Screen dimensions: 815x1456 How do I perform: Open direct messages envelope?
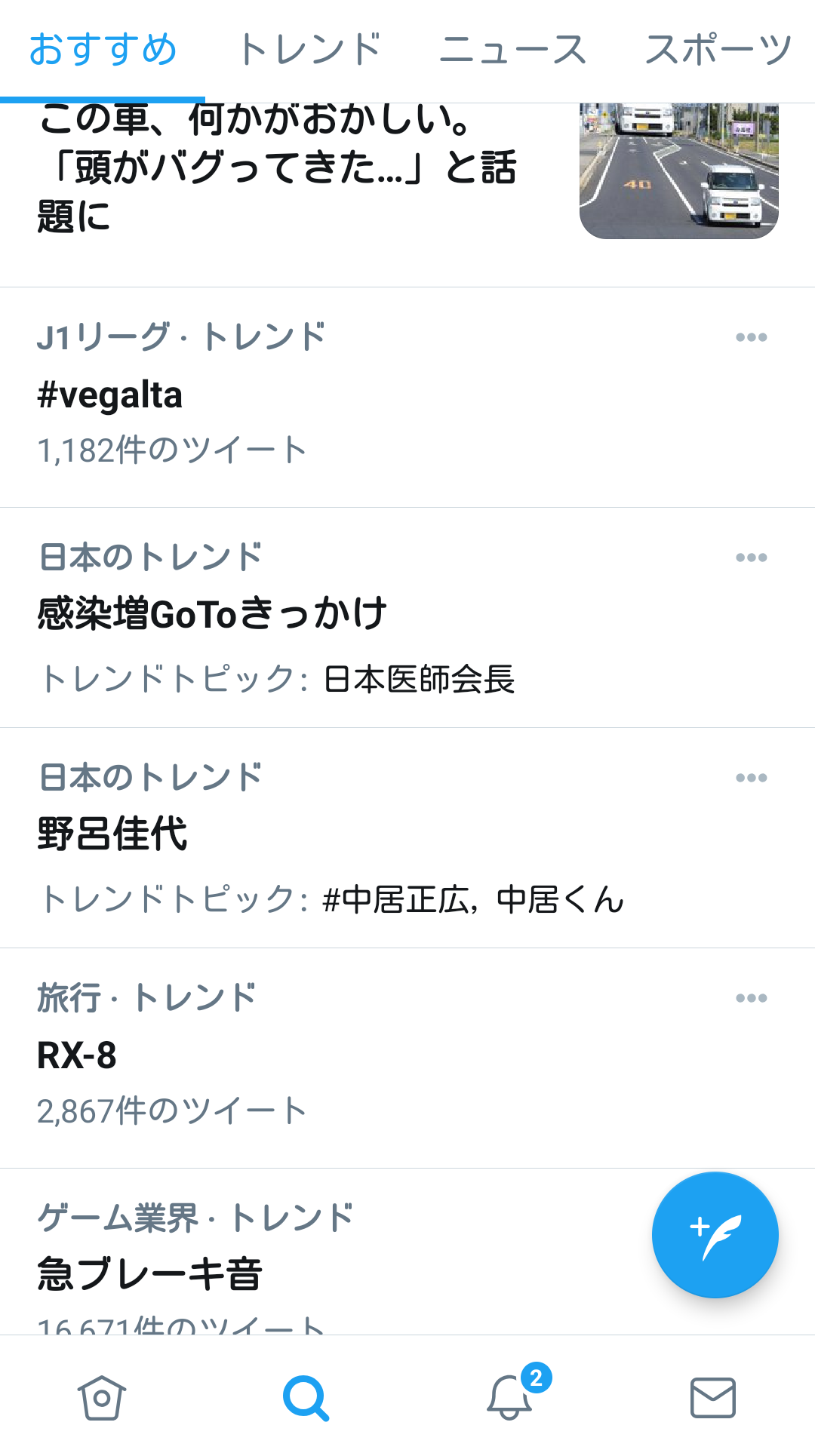click(x=713, y=1397)
